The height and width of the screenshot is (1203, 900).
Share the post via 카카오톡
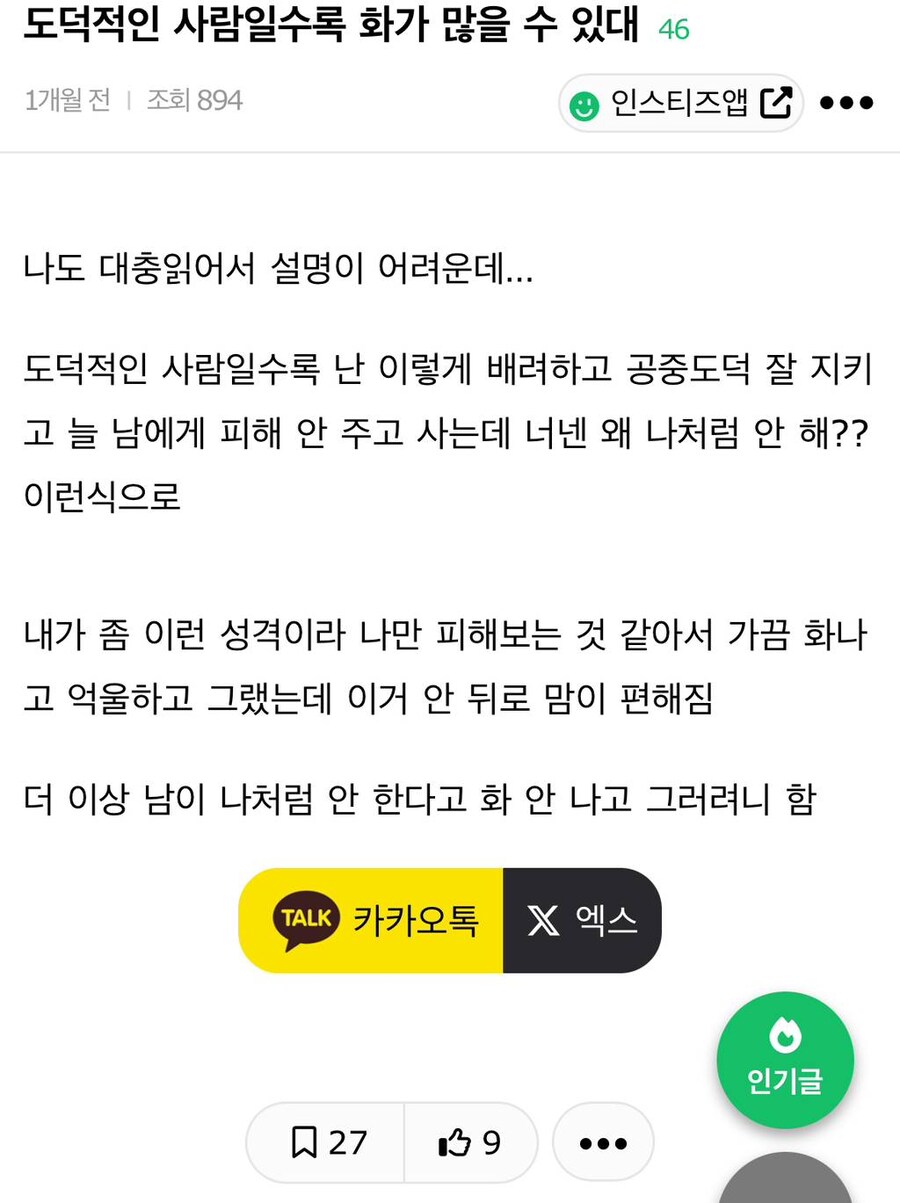pos(370,920)
